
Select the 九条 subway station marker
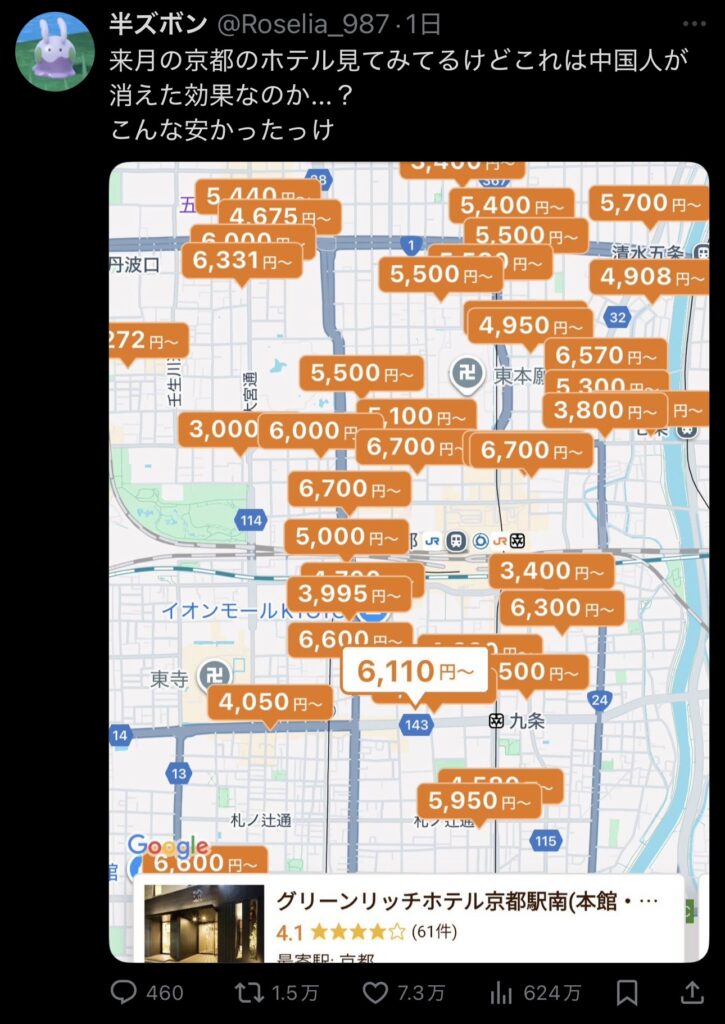[495, 719]
